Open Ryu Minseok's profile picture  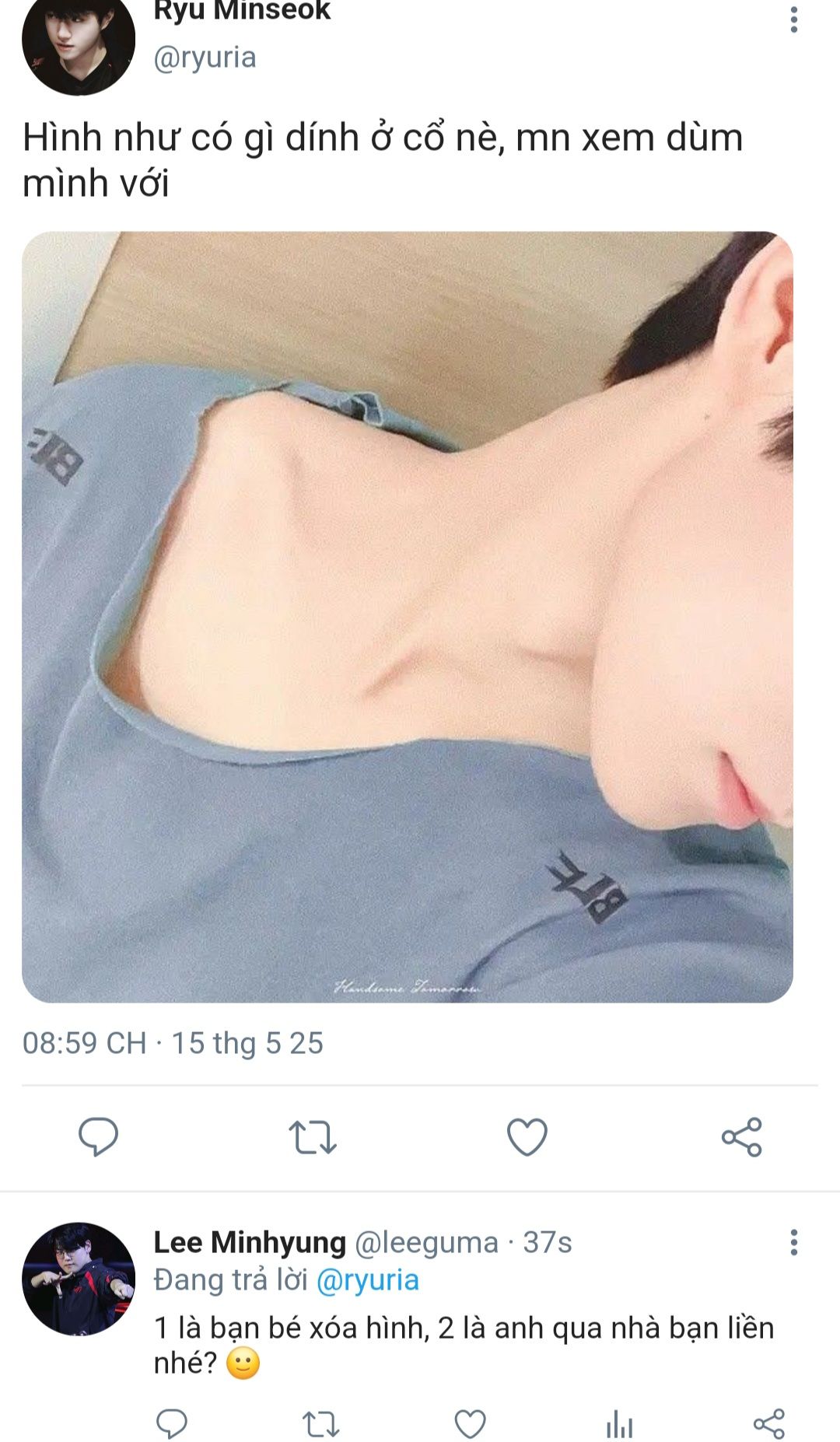pos(79,40)
